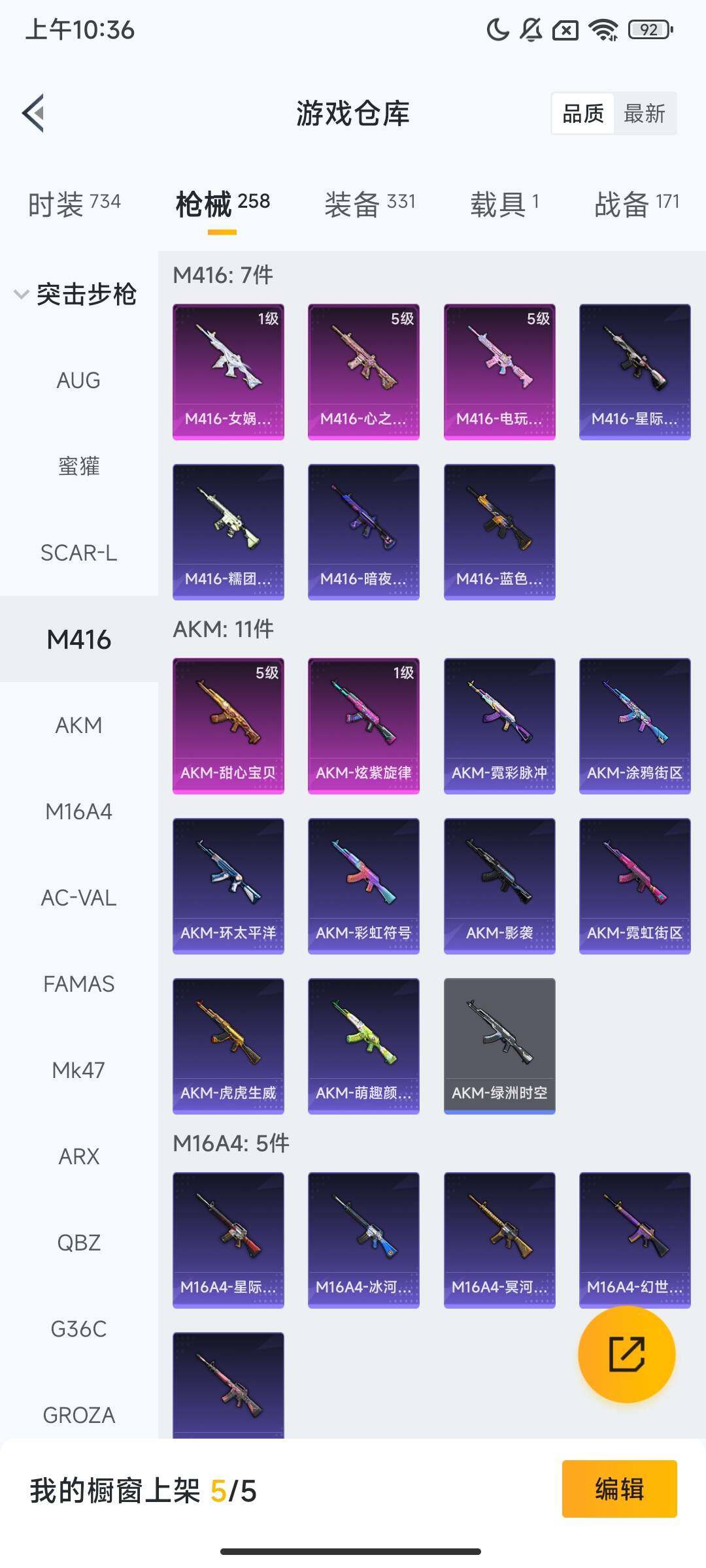706x1568 pixels.
Task: Open the 装备 tab
Action: pyautogui.click(x=369, y=204)
